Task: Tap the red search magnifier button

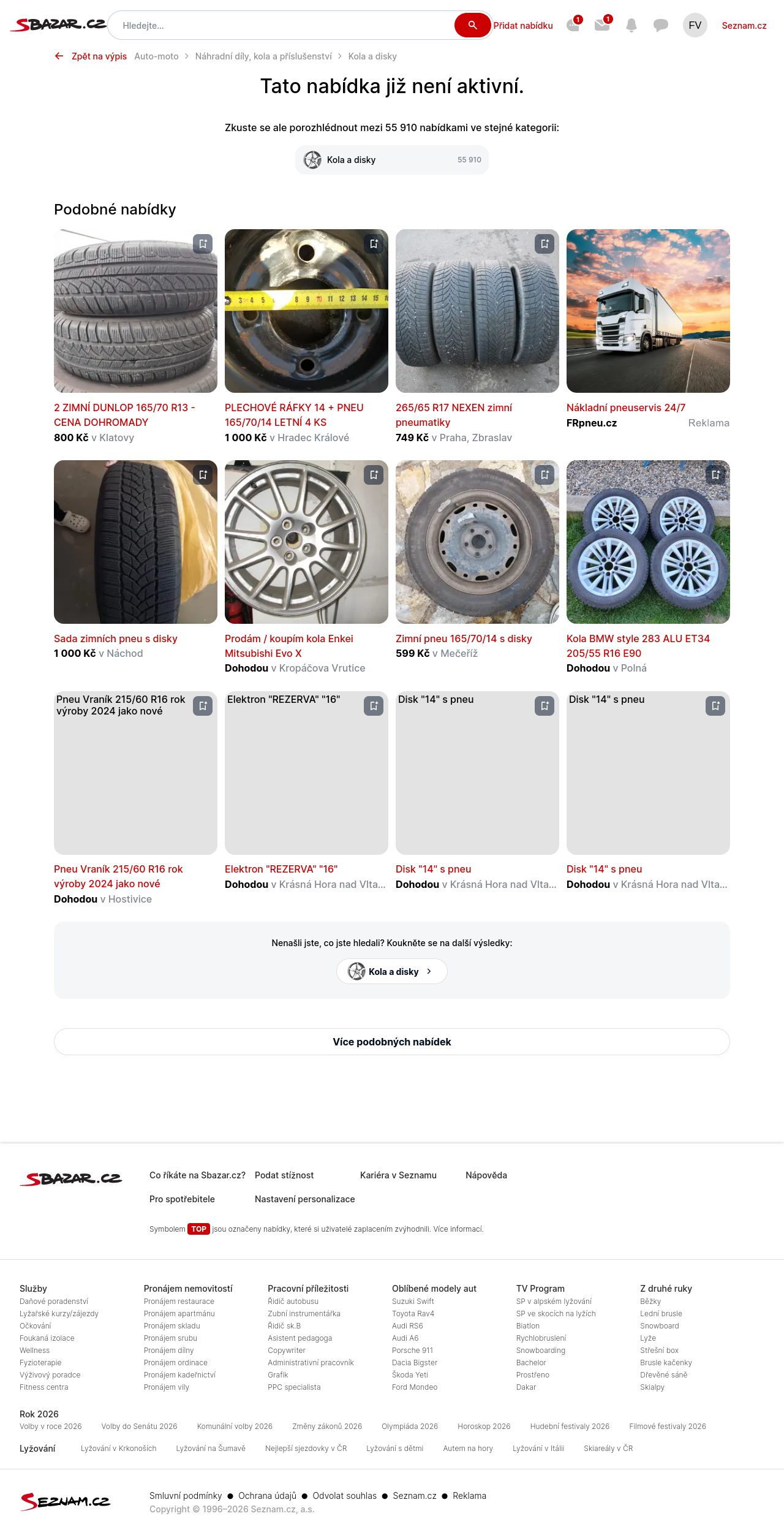Action: (472, 25)
